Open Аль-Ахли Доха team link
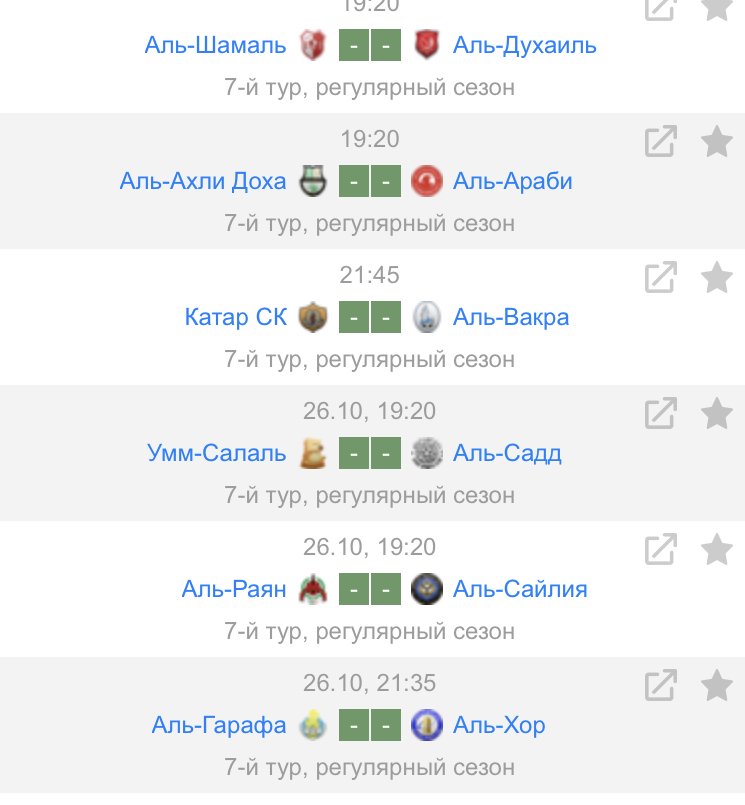745x805 pixels. click(x=203, y=182)
